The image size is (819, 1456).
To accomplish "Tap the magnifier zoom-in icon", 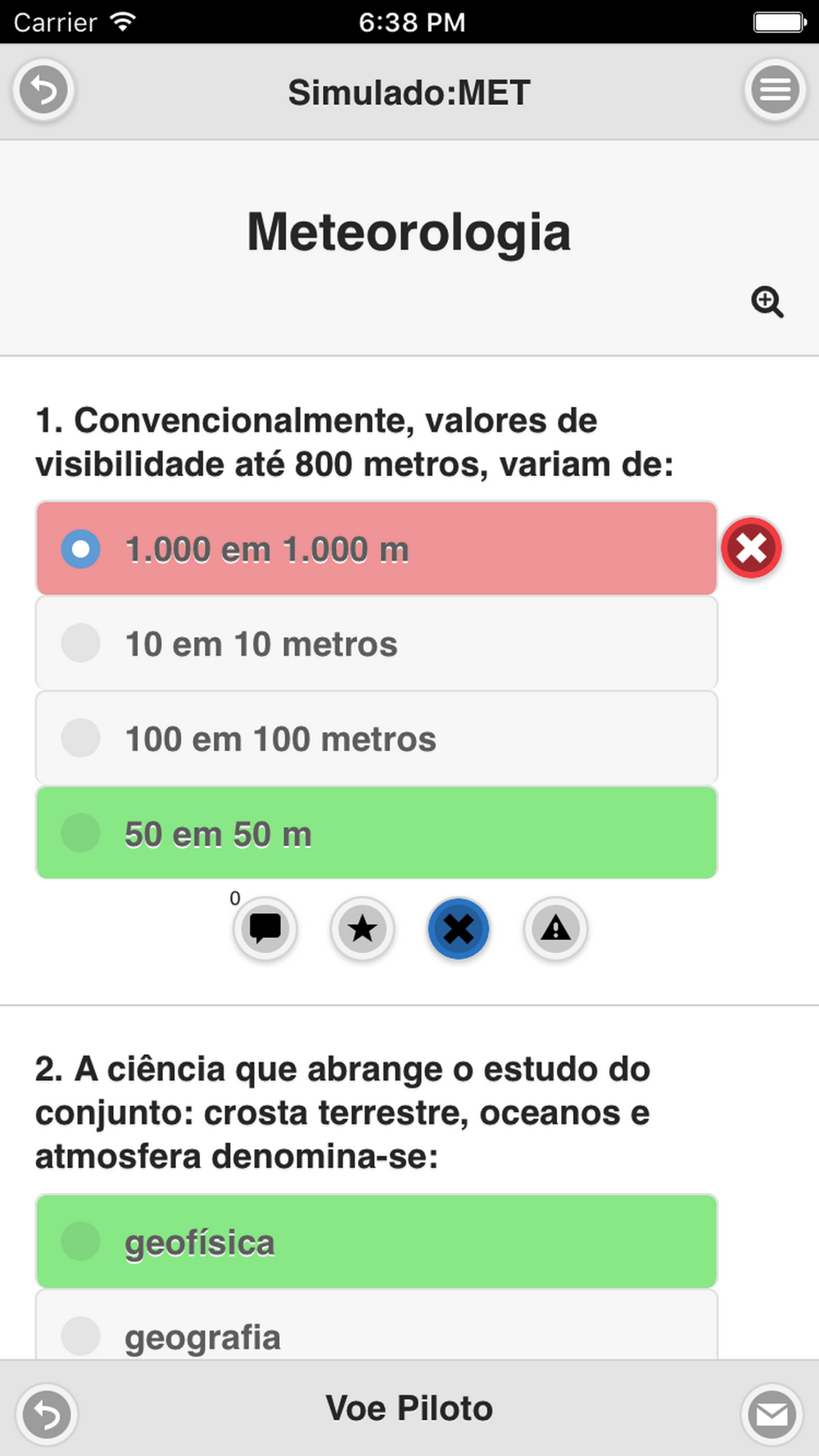I will click(x=767, y=301).
